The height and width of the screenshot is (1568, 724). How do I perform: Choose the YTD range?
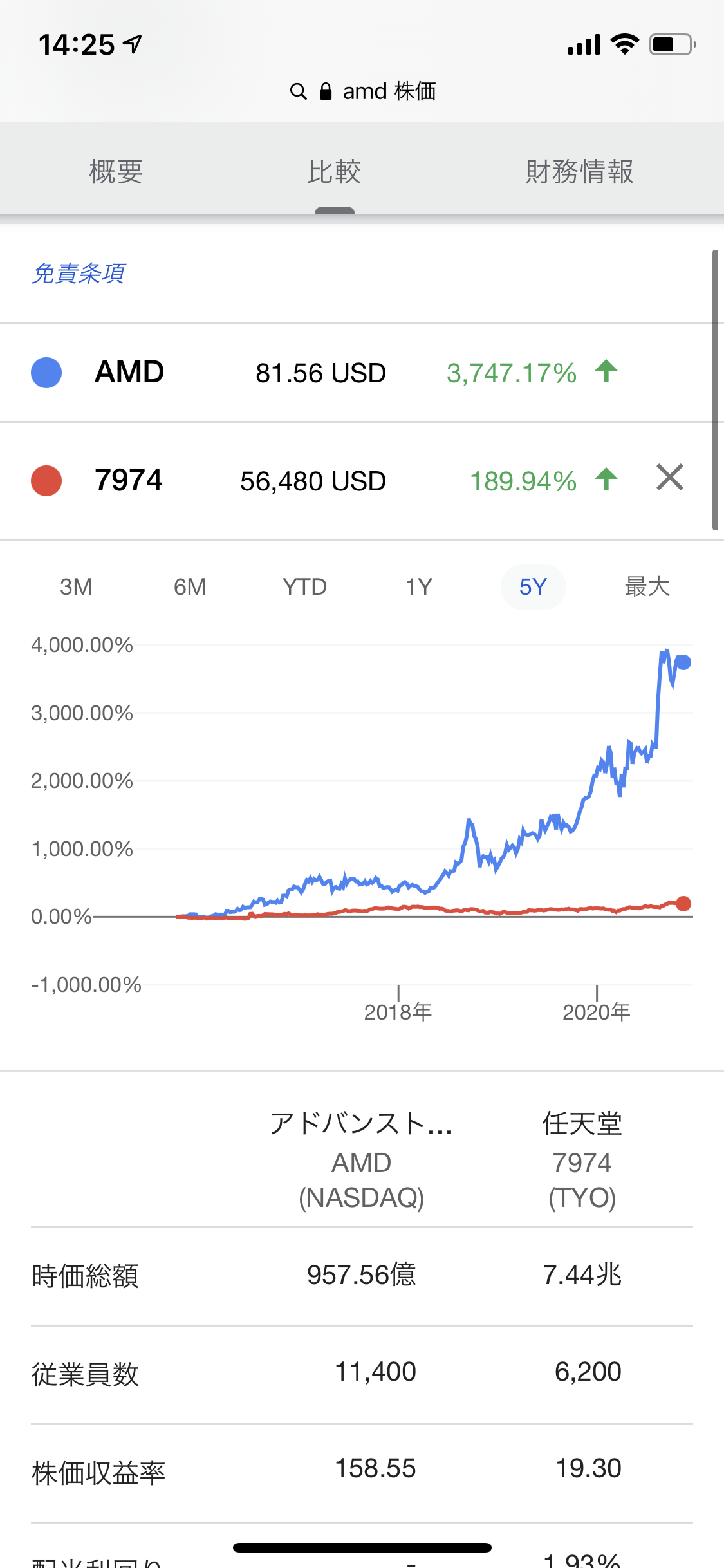coord(304,587)
